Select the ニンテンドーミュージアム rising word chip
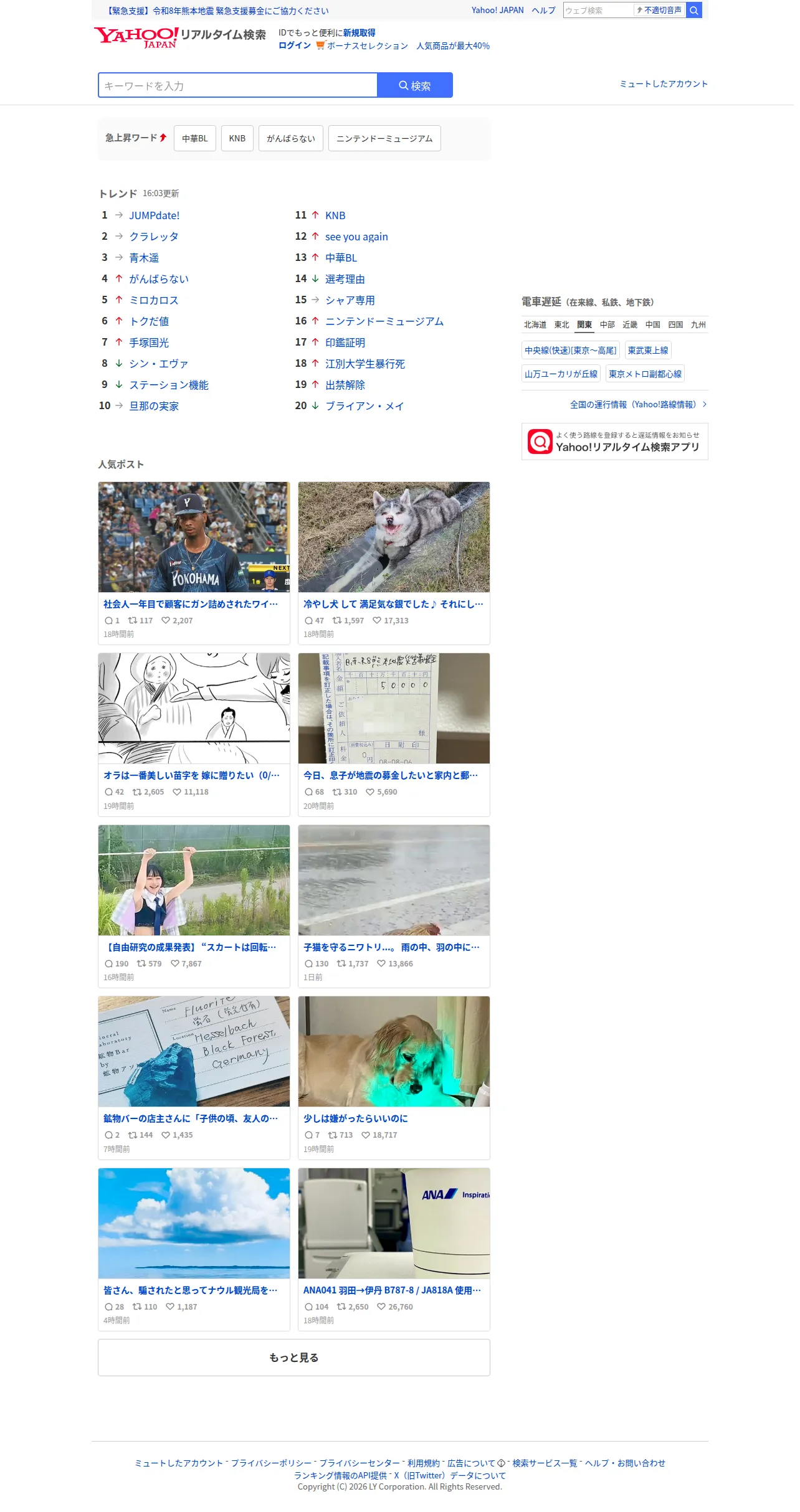 tap(384, 138)
